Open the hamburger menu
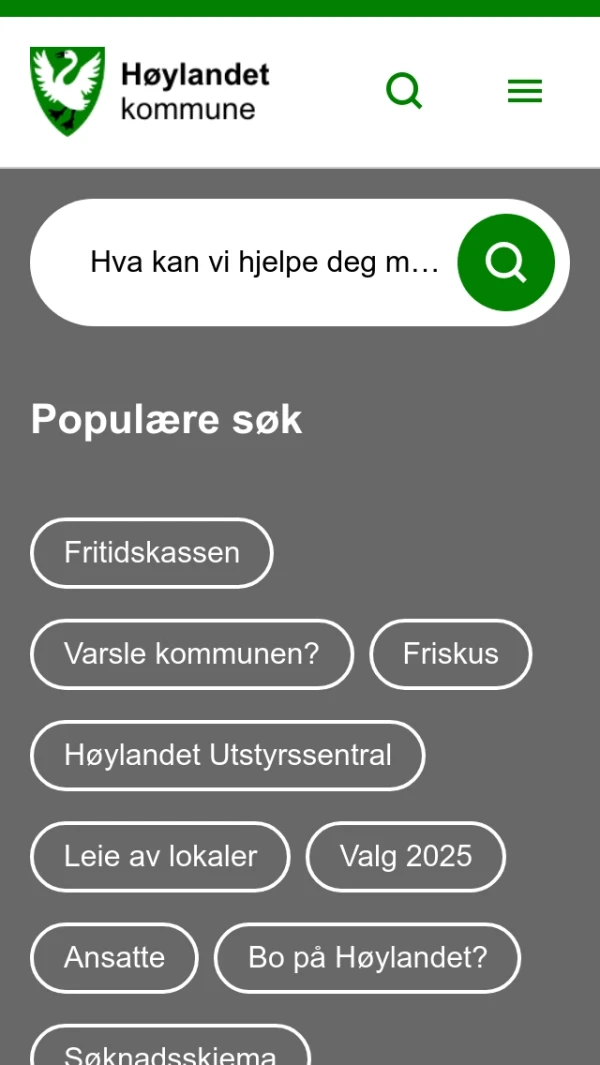600x1065 pixels. click(524, 91)
